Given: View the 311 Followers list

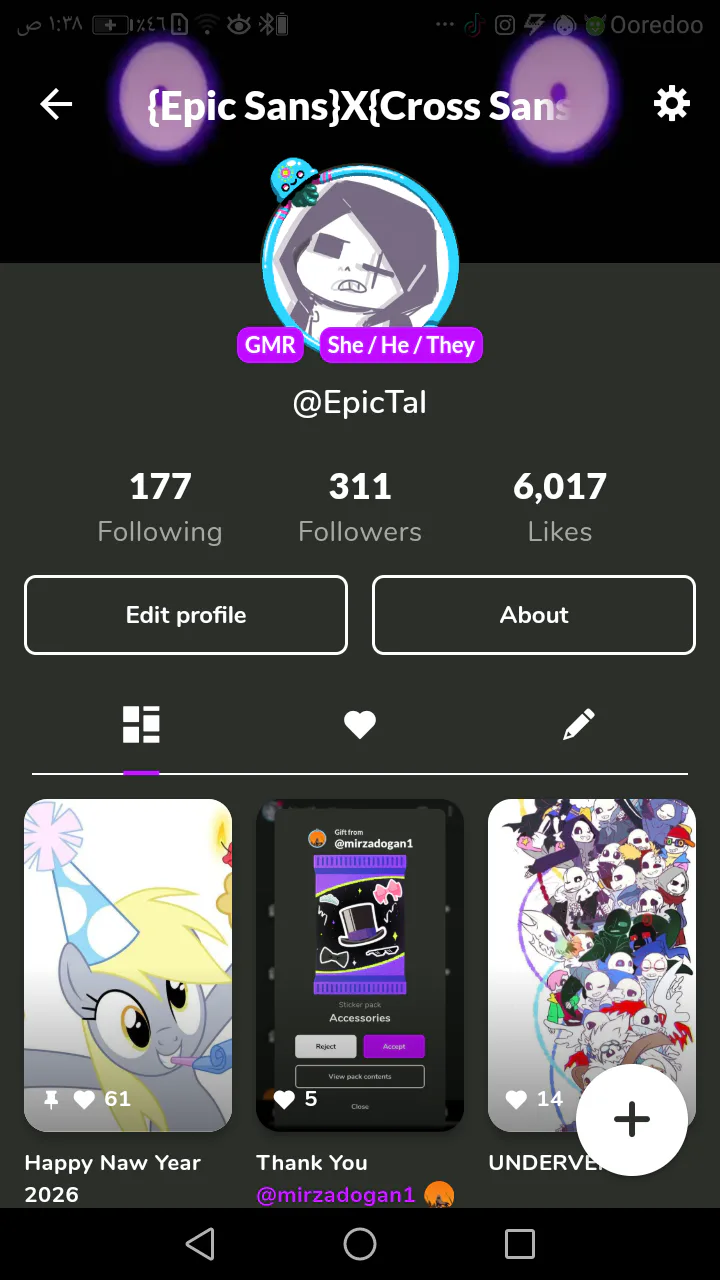Looking at the screenshot, I should [360, 507].
